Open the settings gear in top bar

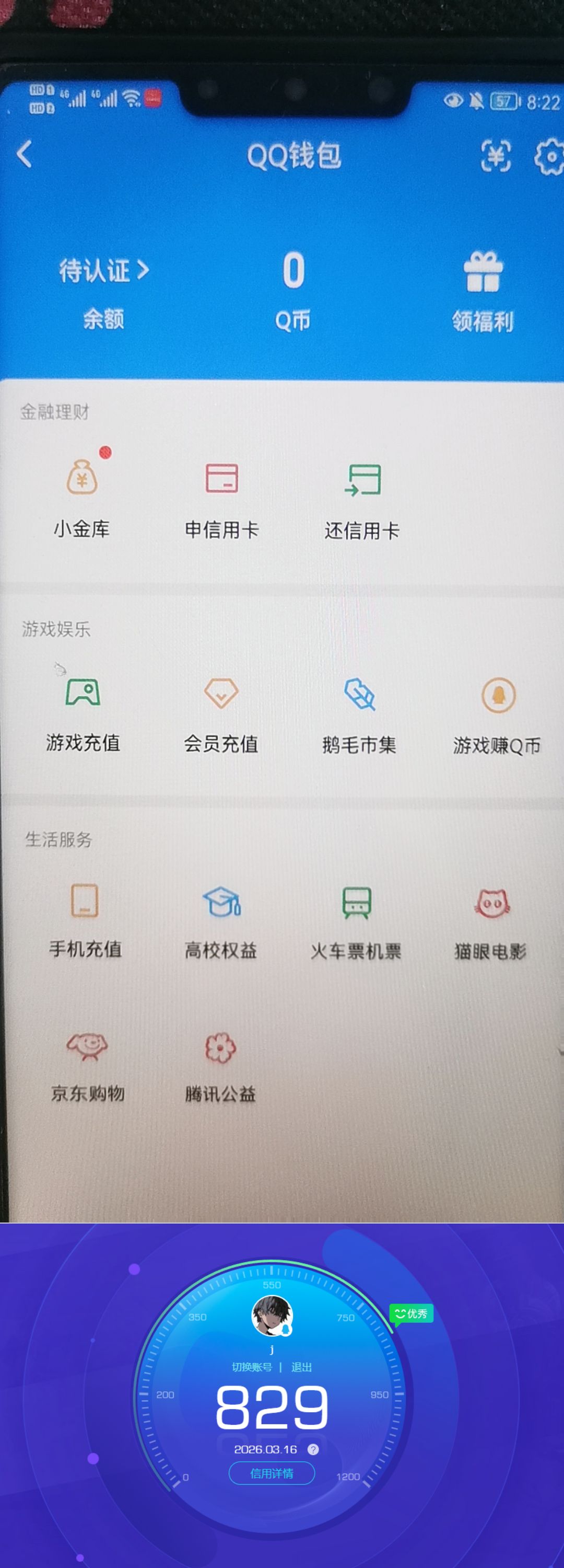pyautogui.click(x=550, y=157)
